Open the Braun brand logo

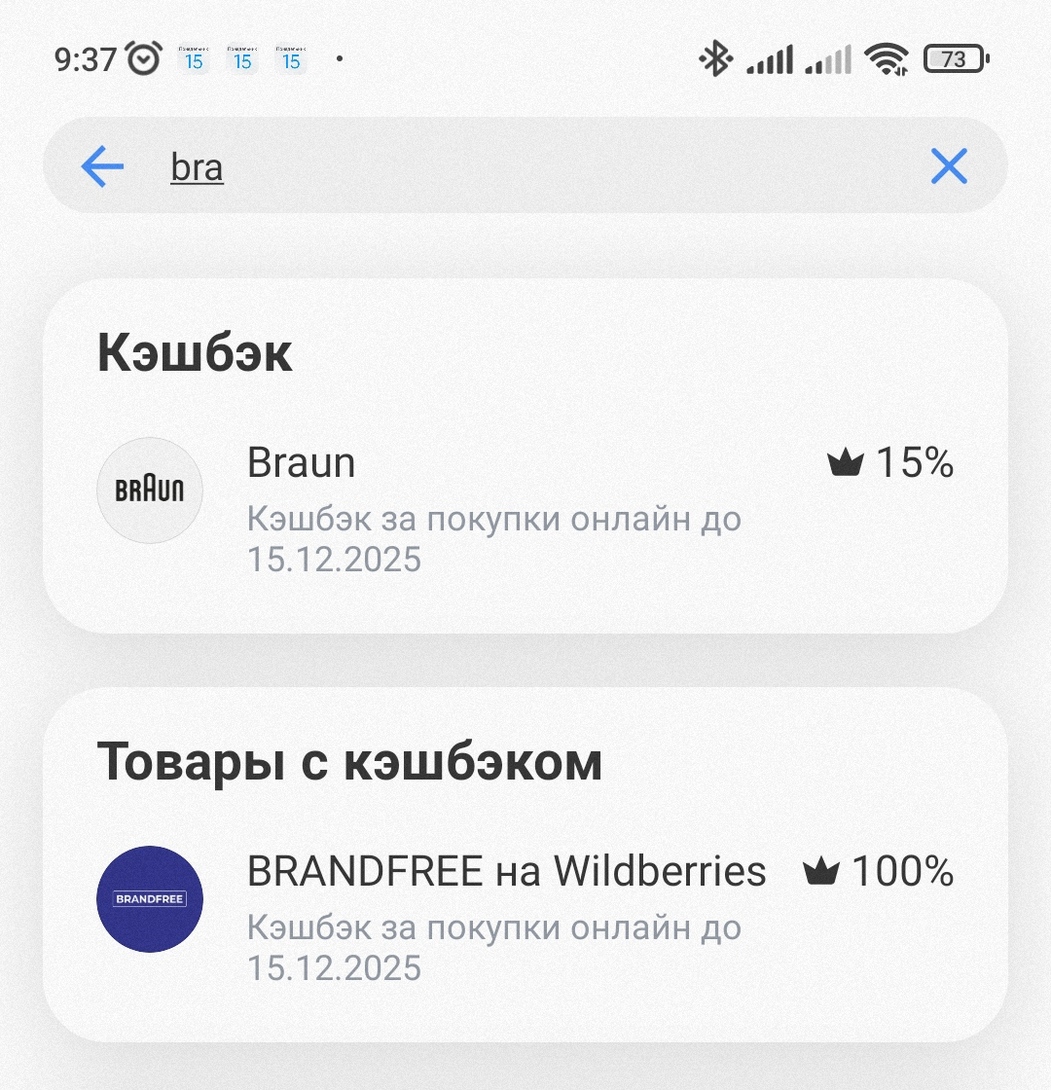149,490
